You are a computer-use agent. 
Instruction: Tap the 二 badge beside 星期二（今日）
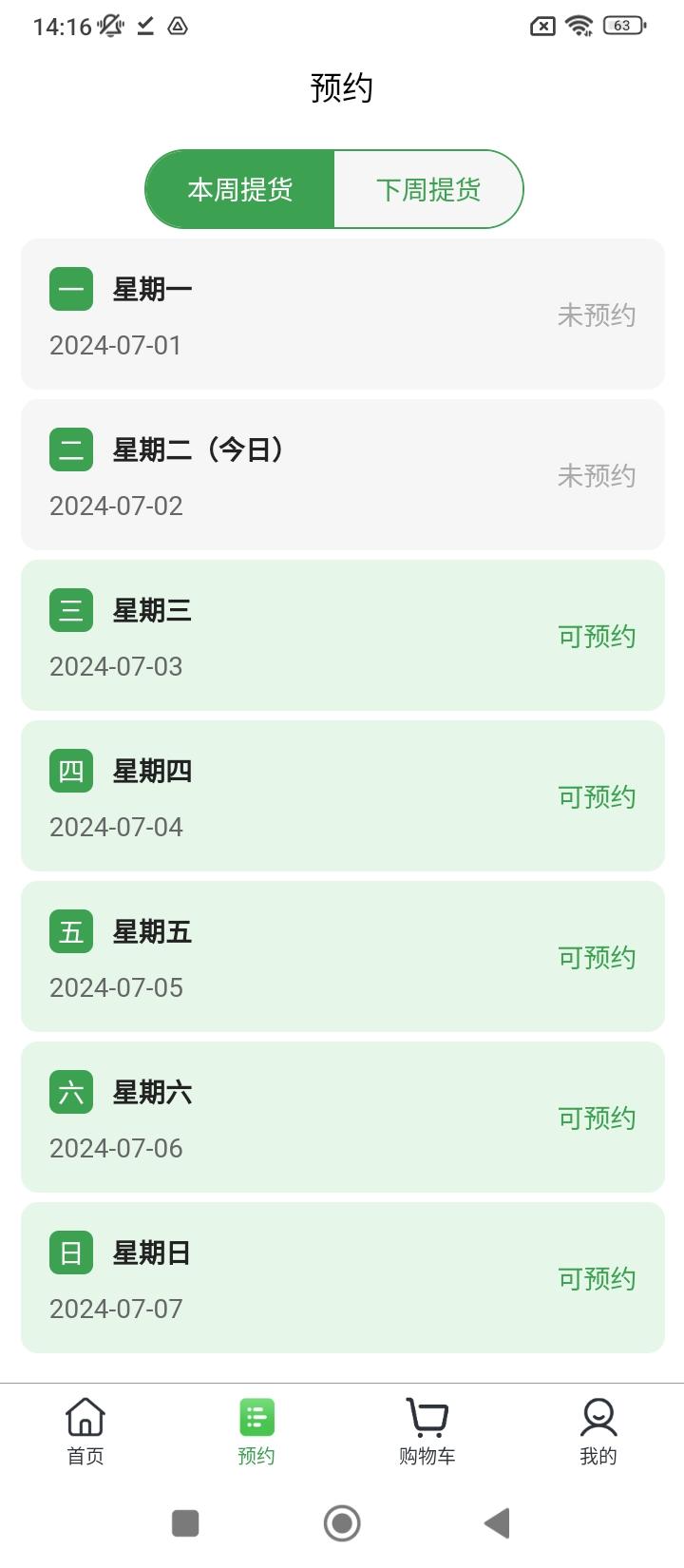coord(70,449)
